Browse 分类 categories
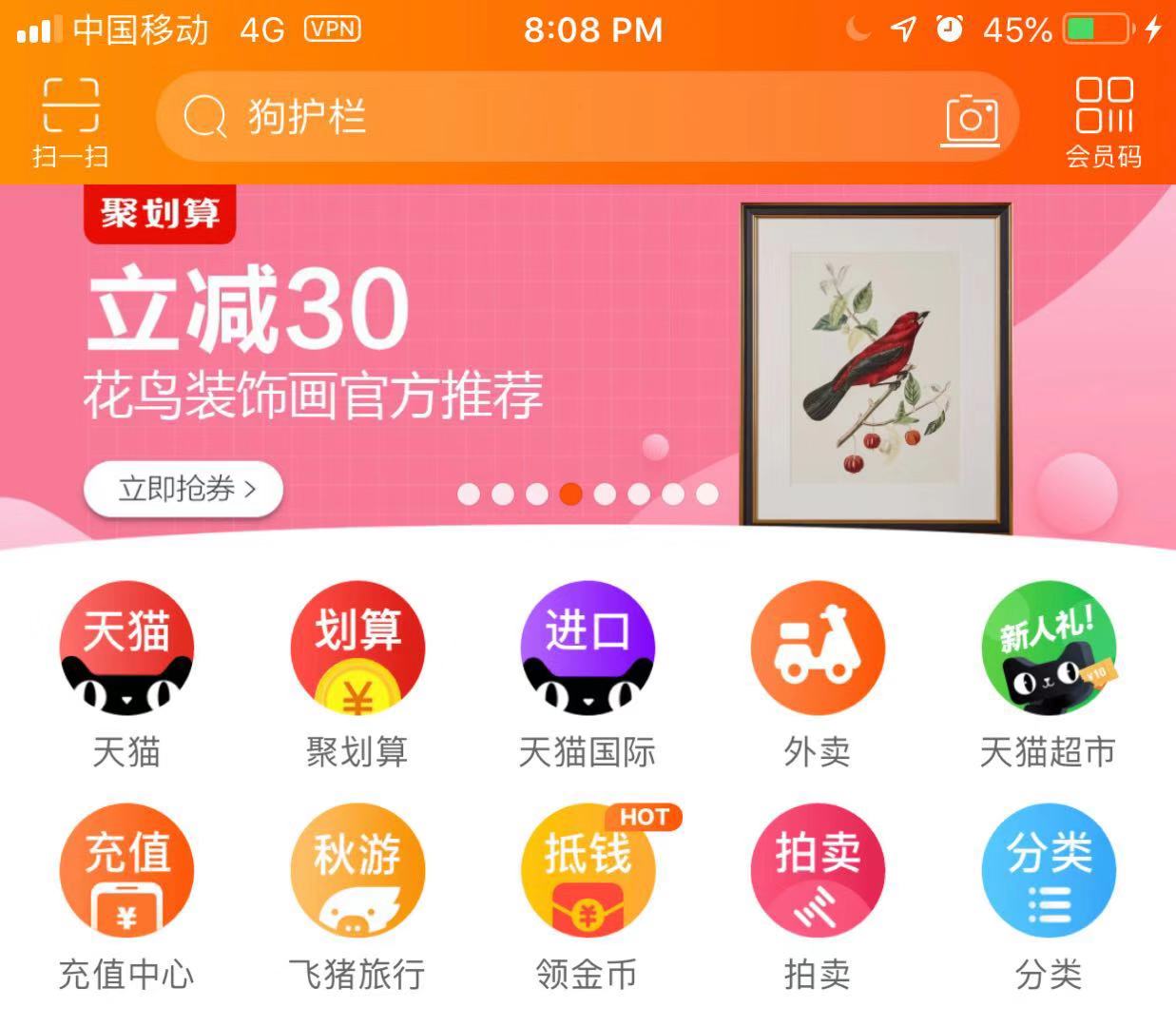The height and width of the screenshot is (1026, 1176). pyautogui.click(x=1048, y=896)
